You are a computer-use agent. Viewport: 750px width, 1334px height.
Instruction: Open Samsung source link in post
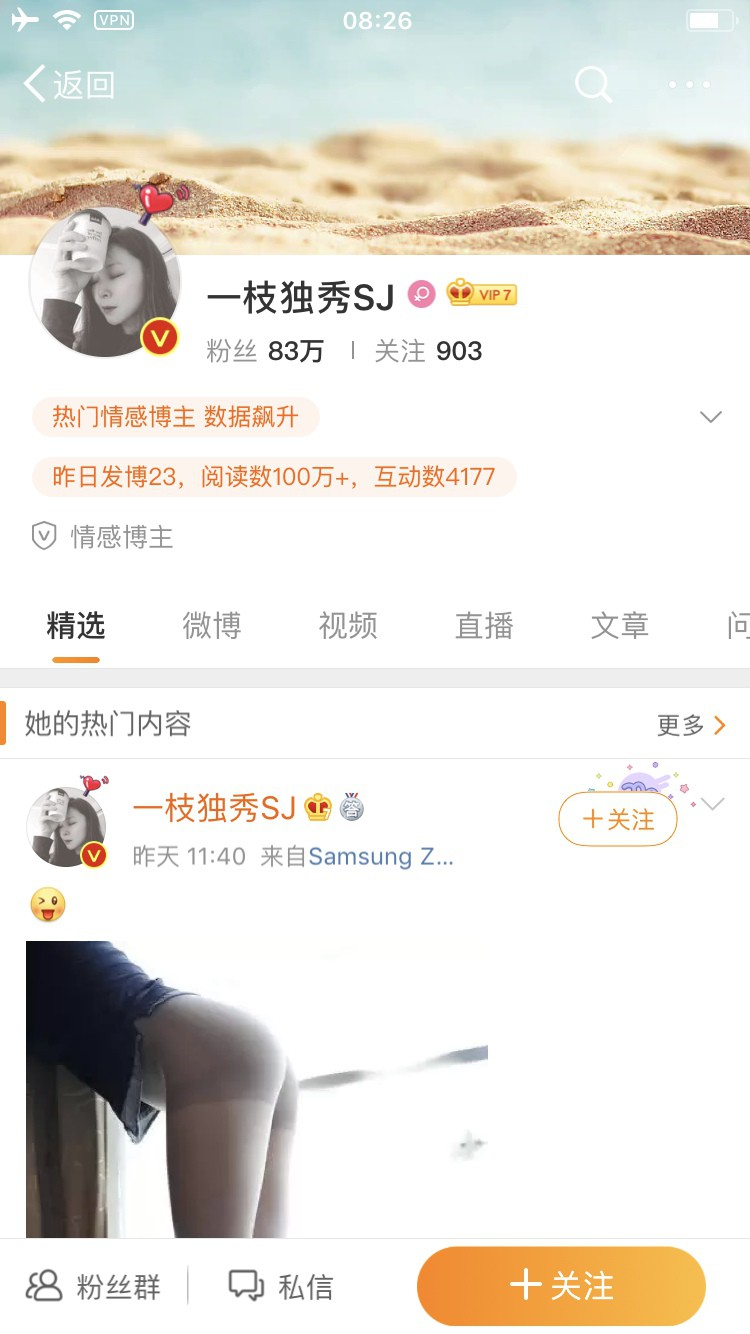pos(380,856)
